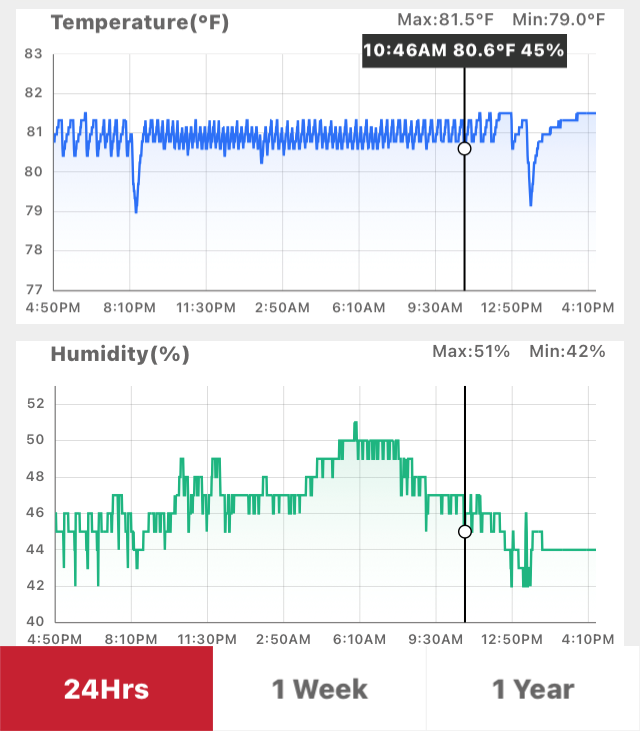Select the 24Hrs time range
Viewport: 640px width, 731px height.
[x=106, y=689]
